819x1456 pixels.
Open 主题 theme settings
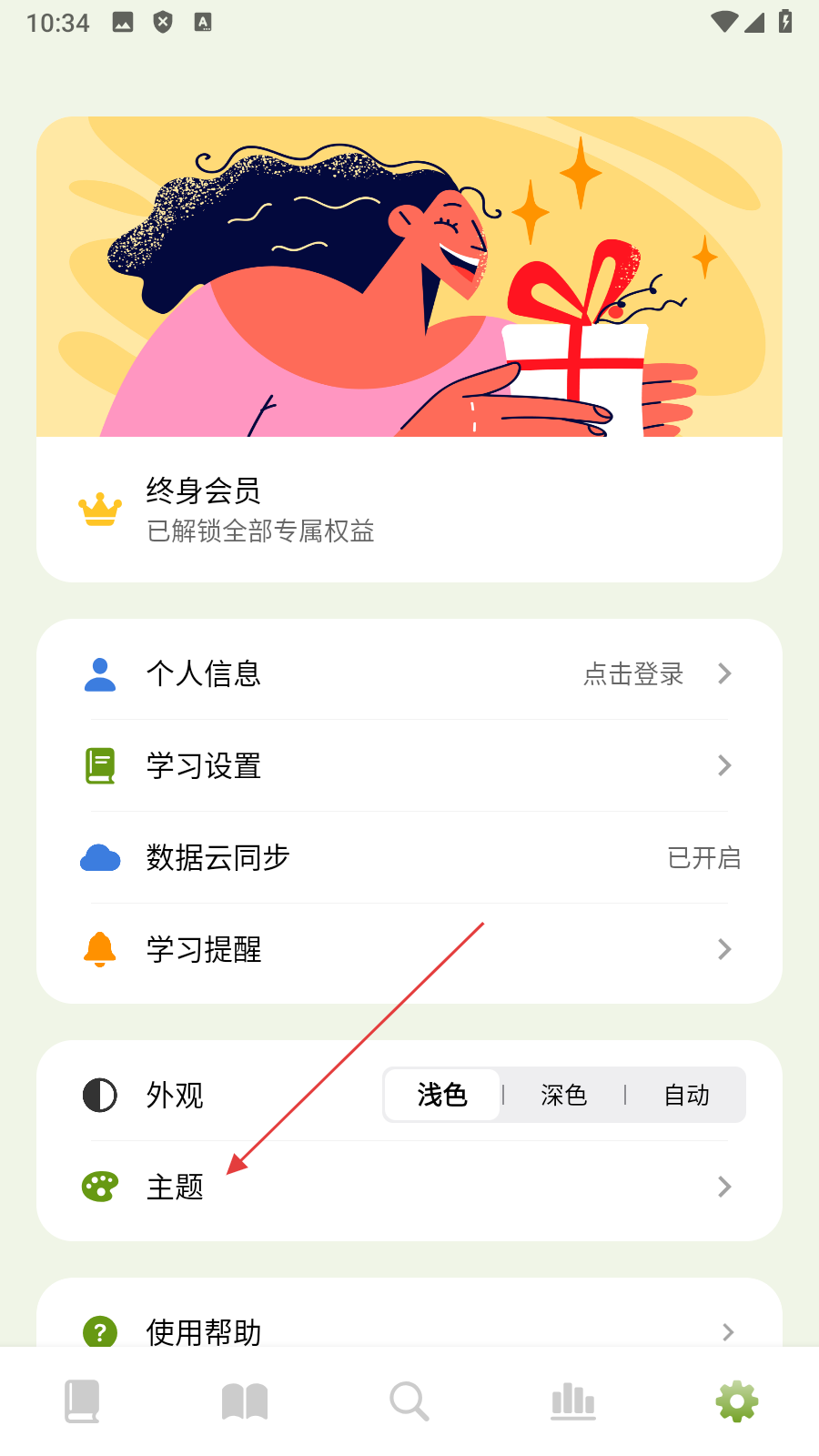409,1187
